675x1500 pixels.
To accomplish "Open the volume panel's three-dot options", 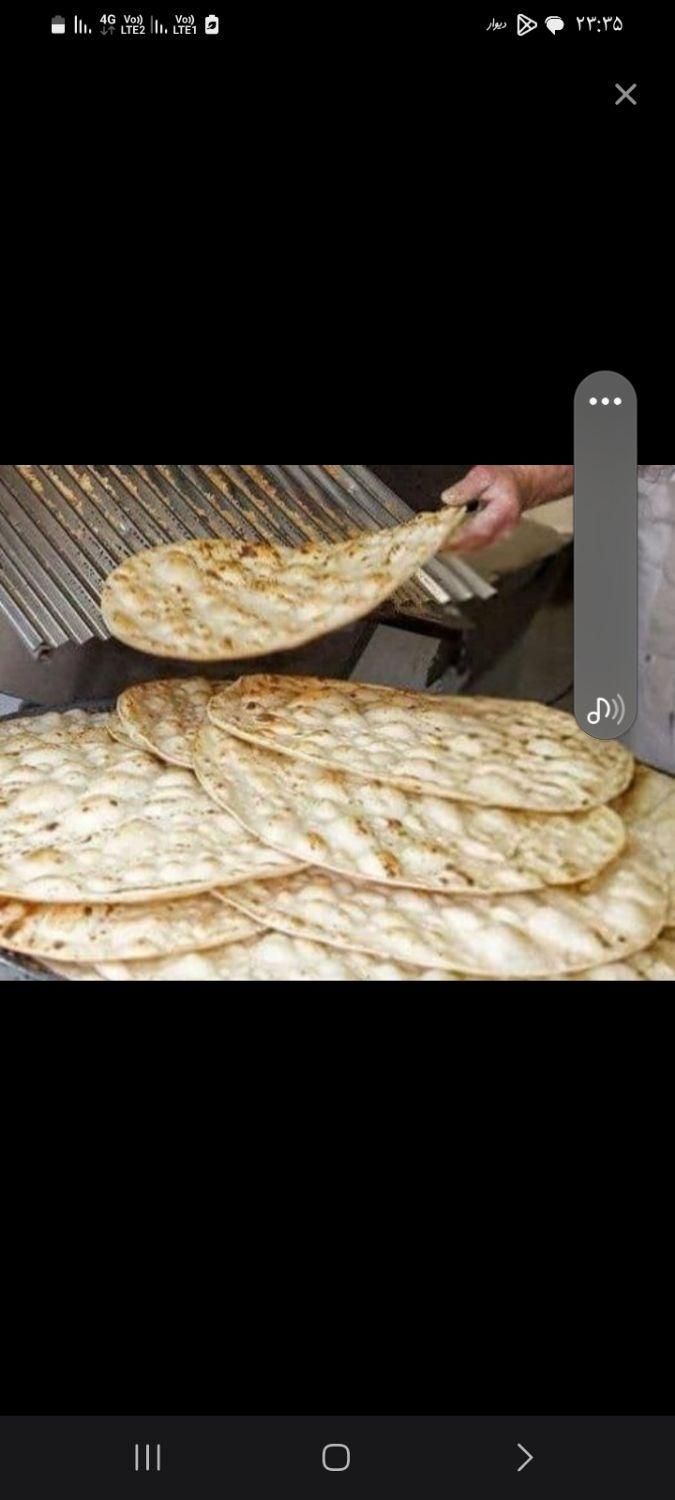I will [x=605, y=401].
